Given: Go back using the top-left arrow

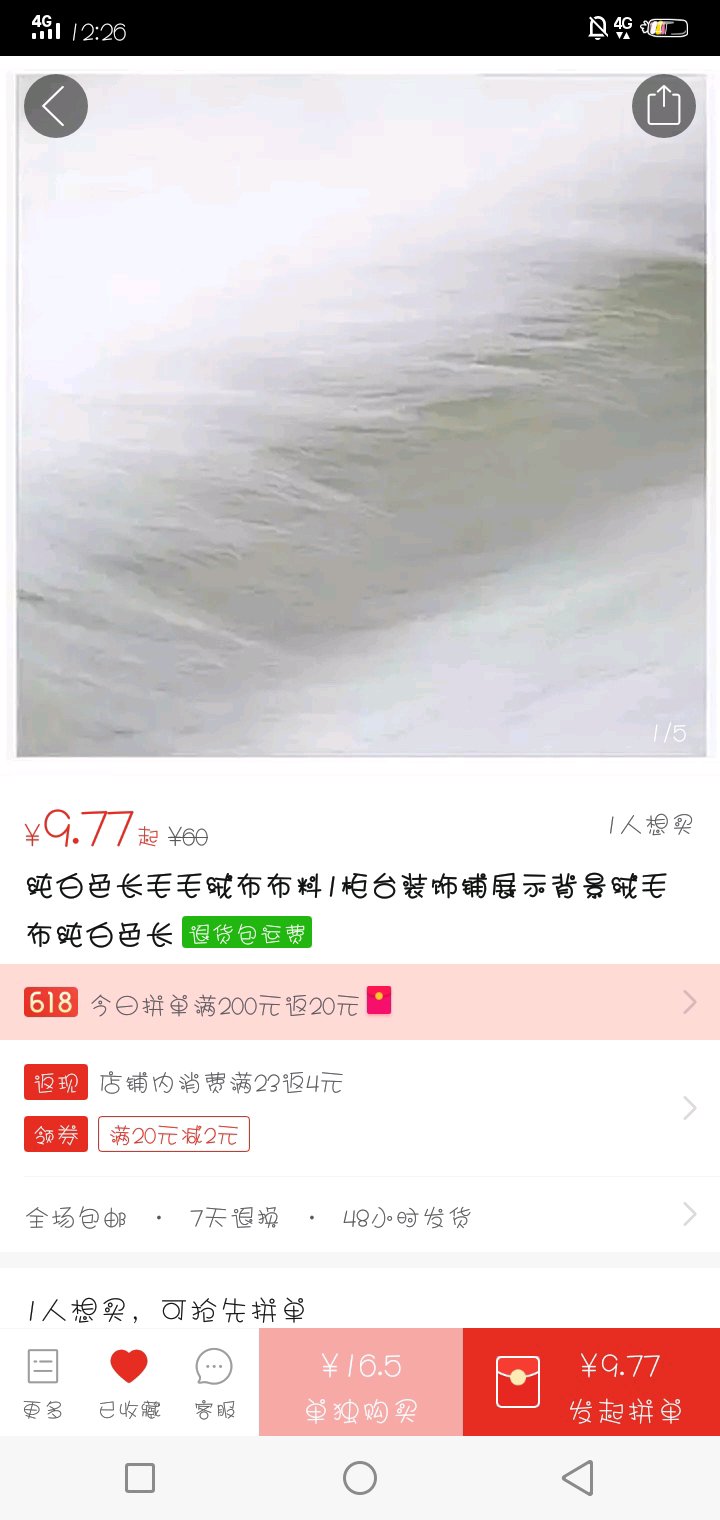Looking at the screenshot, I should point(56,106).
